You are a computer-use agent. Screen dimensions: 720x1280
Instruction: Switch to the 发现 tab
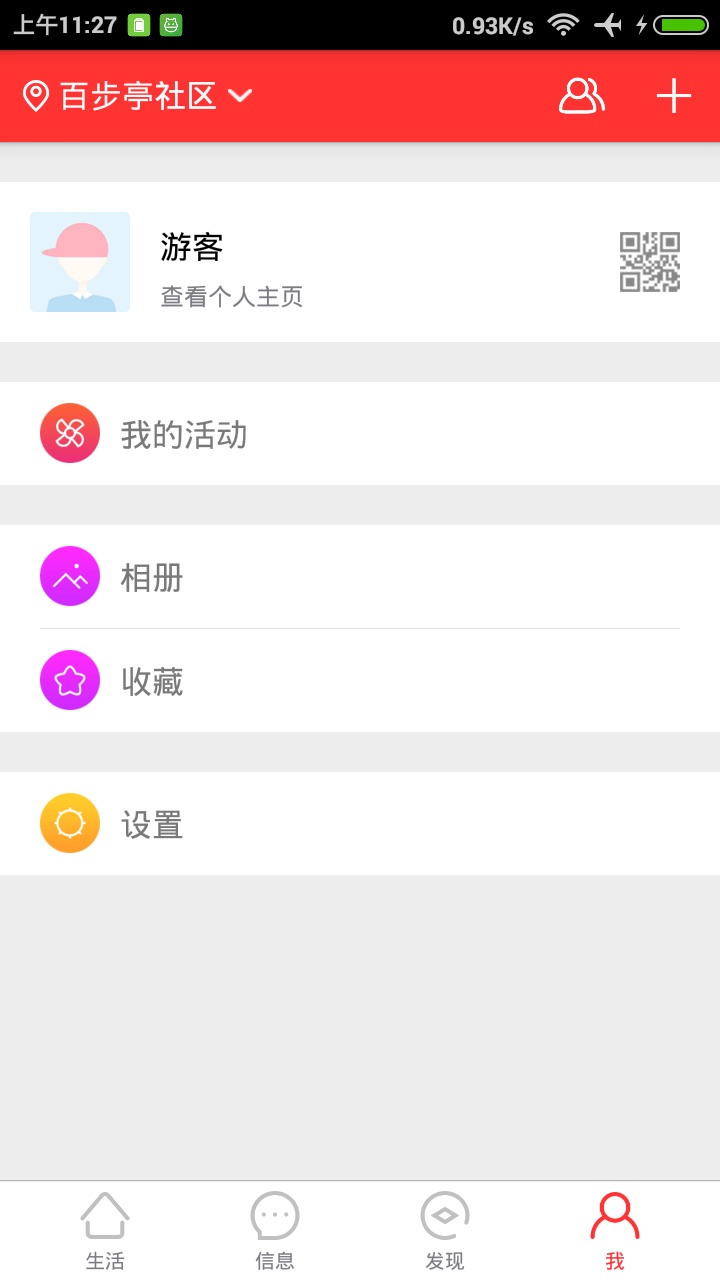click(x=445, y=1230)
